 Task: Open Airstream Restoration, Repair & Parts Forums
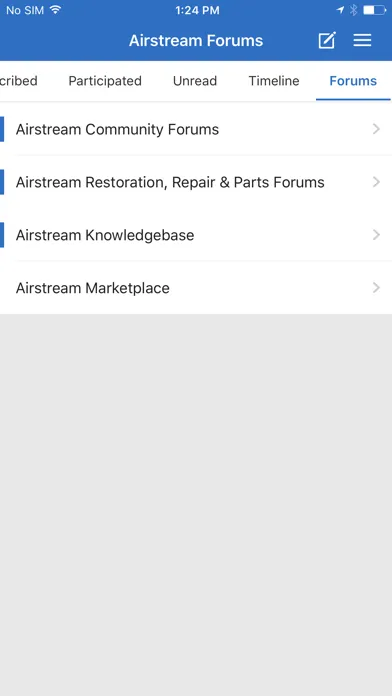[196, 182]
